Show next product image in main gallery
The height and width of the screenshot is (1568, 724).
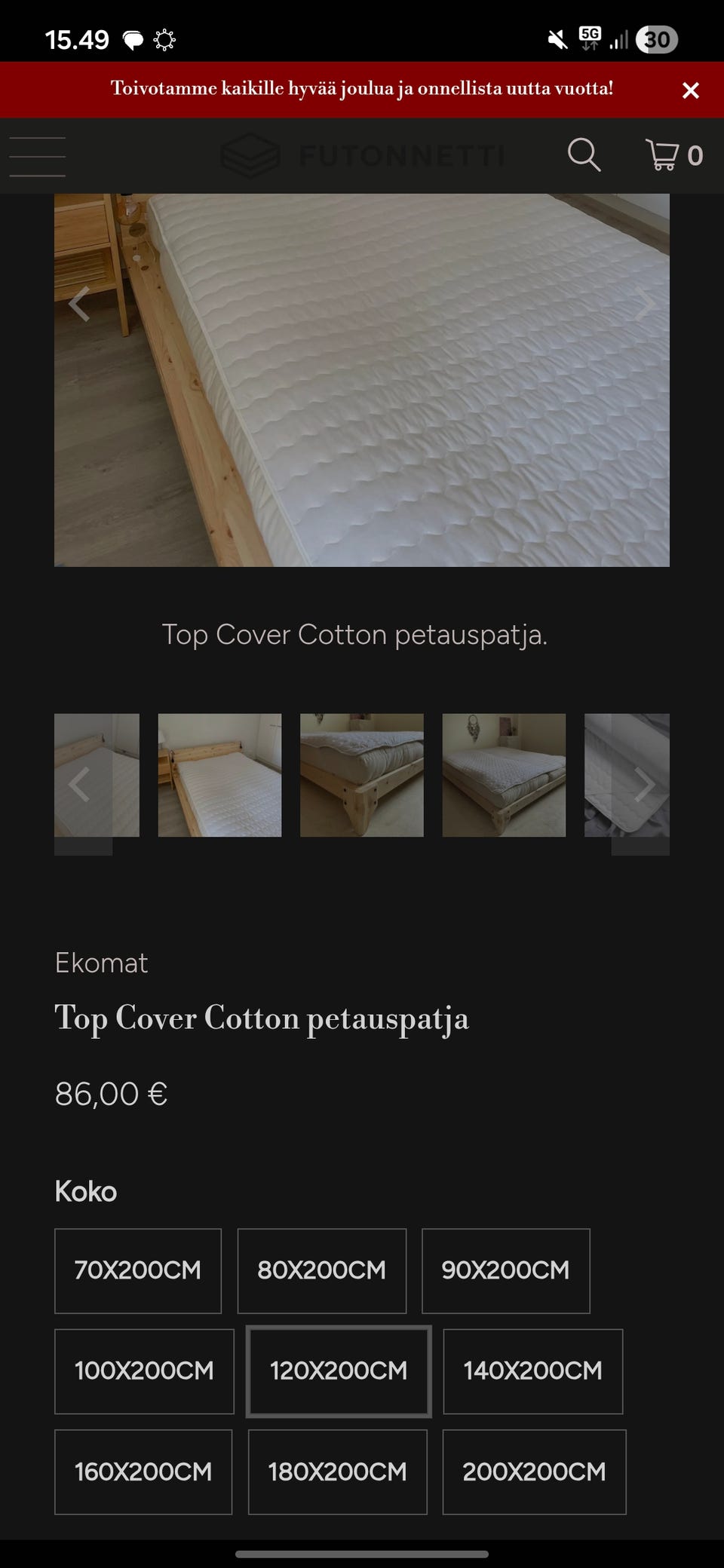[645, 304]
